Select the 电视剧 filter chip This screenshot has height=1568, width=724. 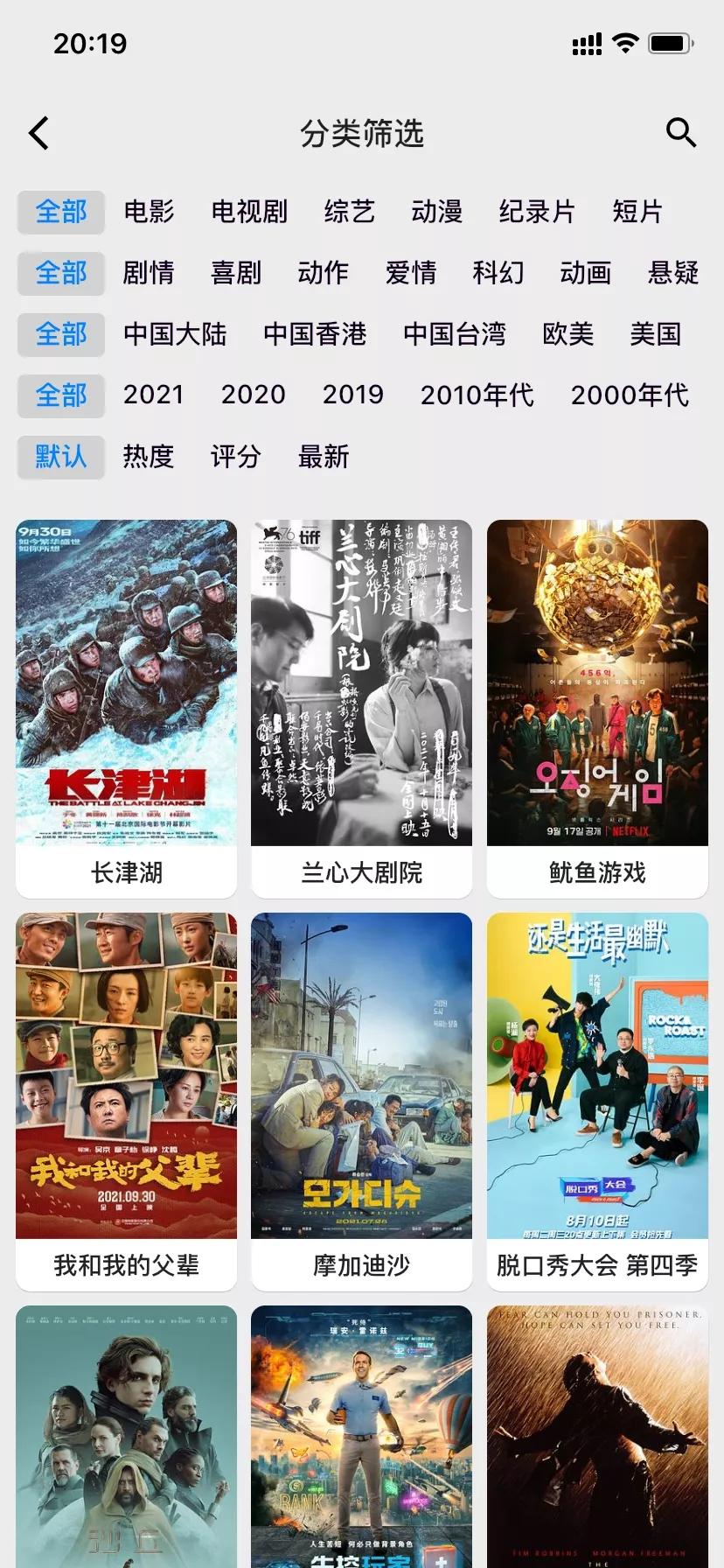tap(249, 212)
